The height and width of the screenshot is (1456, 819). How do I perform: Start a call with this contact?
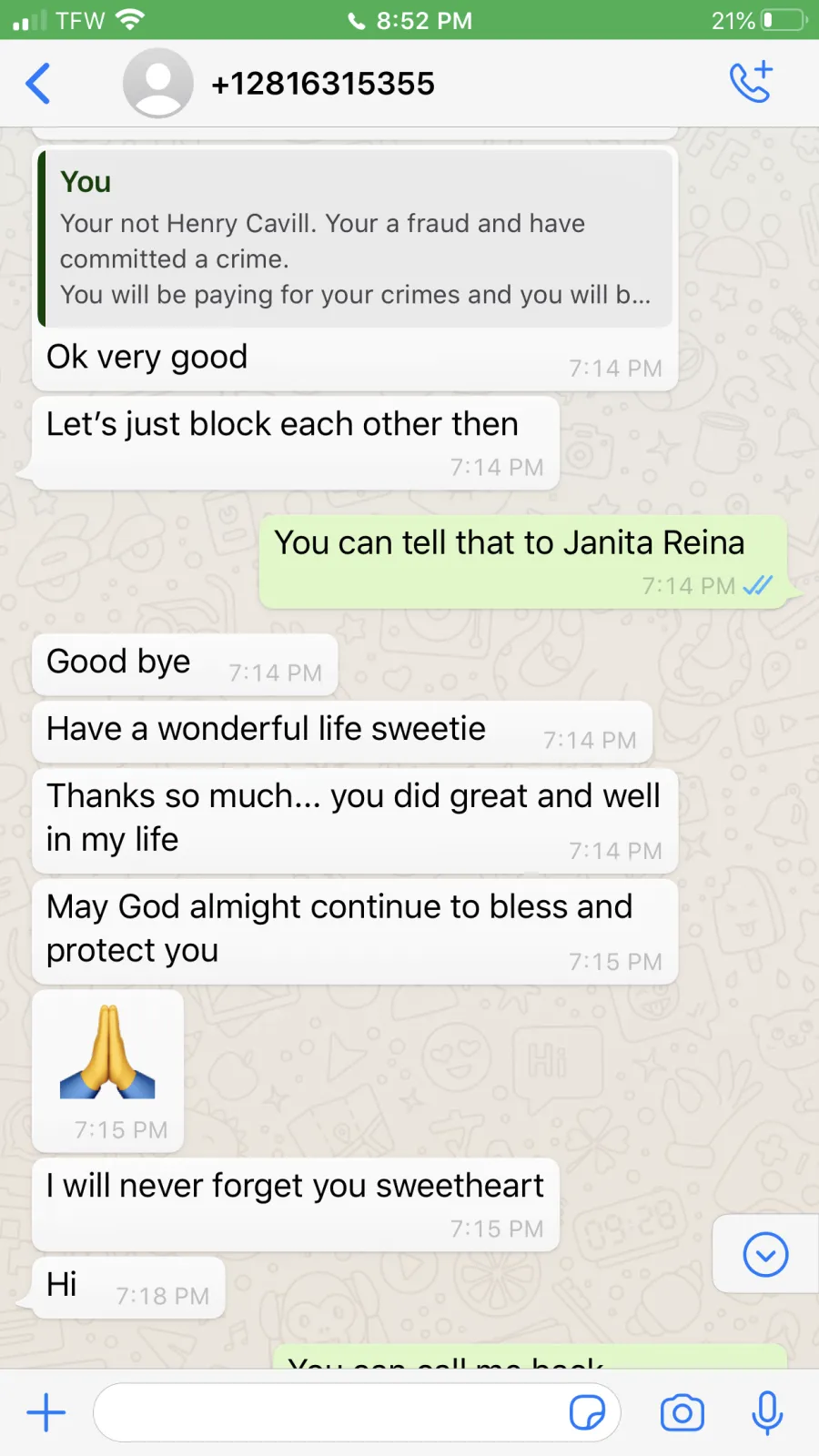pos(752,82)
